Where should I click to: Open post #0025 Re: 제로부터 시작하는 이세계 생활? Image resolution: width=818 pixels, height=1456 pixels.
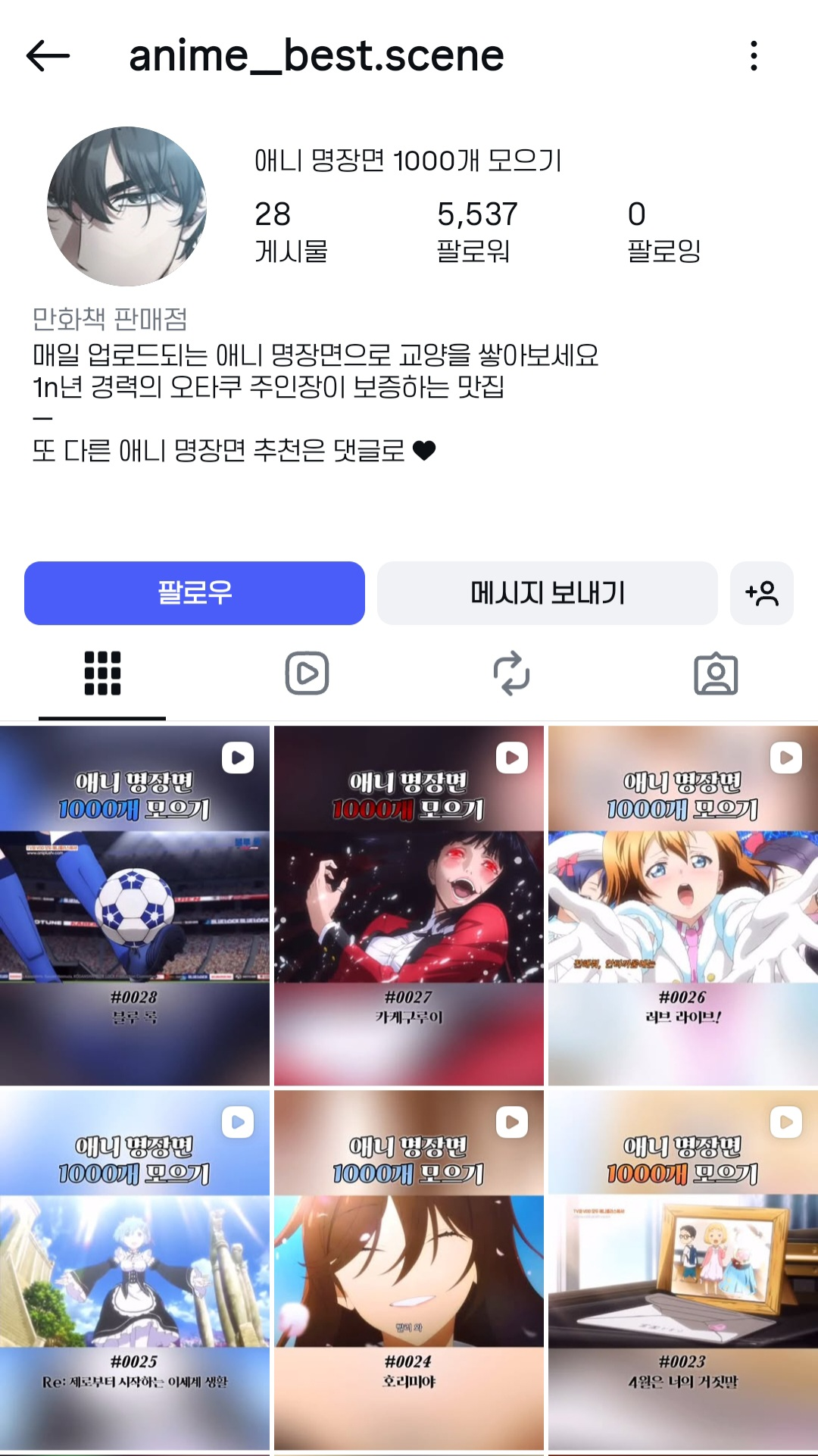coord(135,1270)
